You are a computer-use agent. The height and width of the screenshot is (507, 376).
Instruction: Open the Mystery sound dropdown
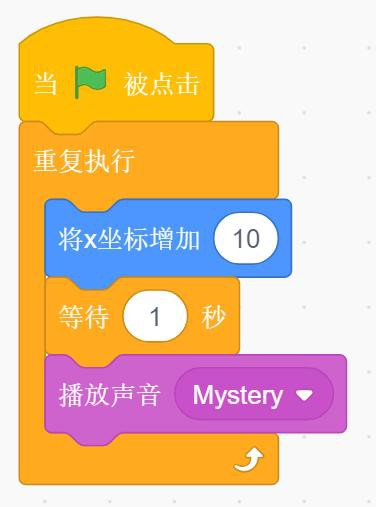coord(254,394)
